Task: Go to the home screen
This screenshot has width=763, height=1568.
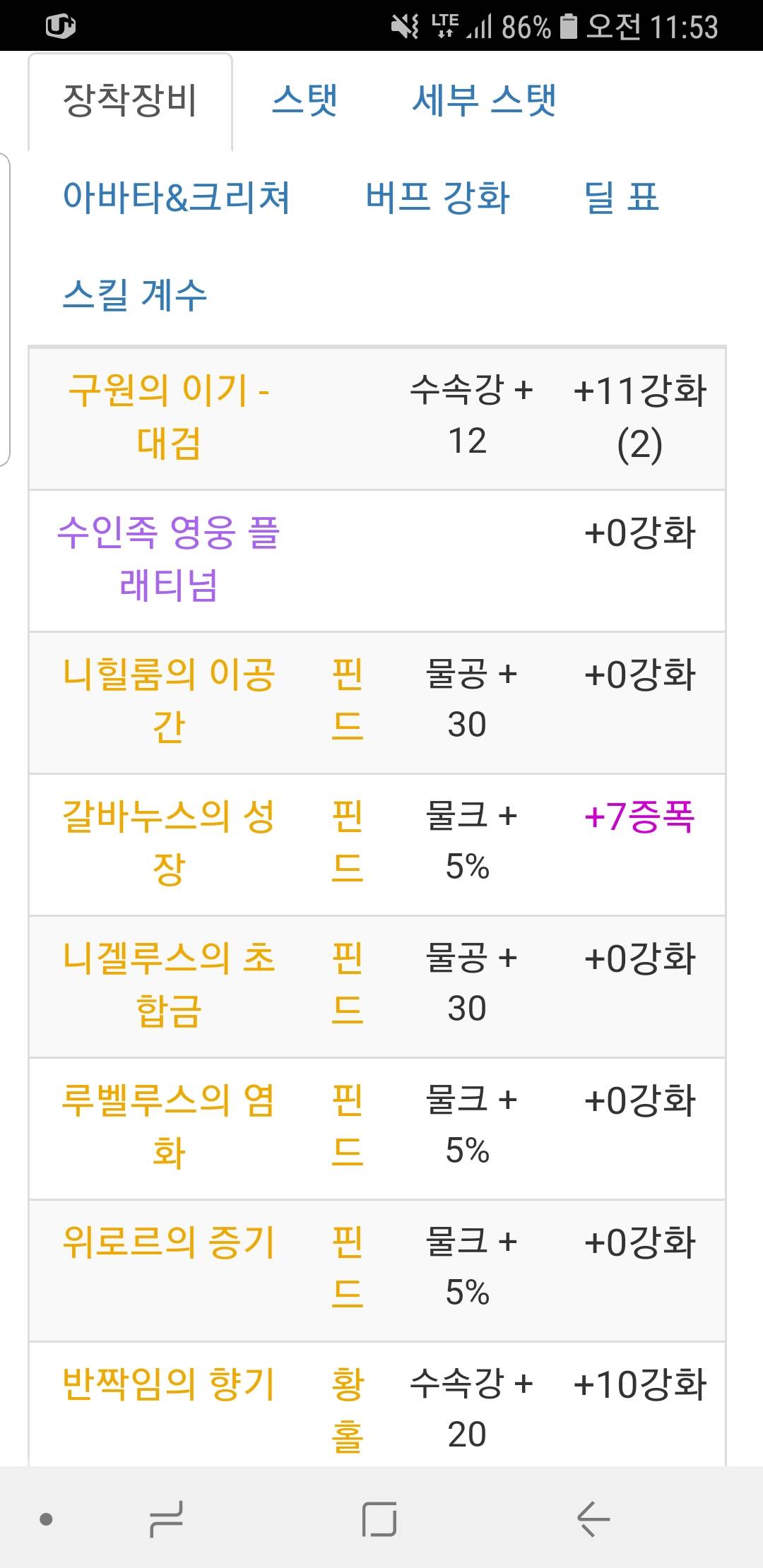Action: click(379, 1518)
